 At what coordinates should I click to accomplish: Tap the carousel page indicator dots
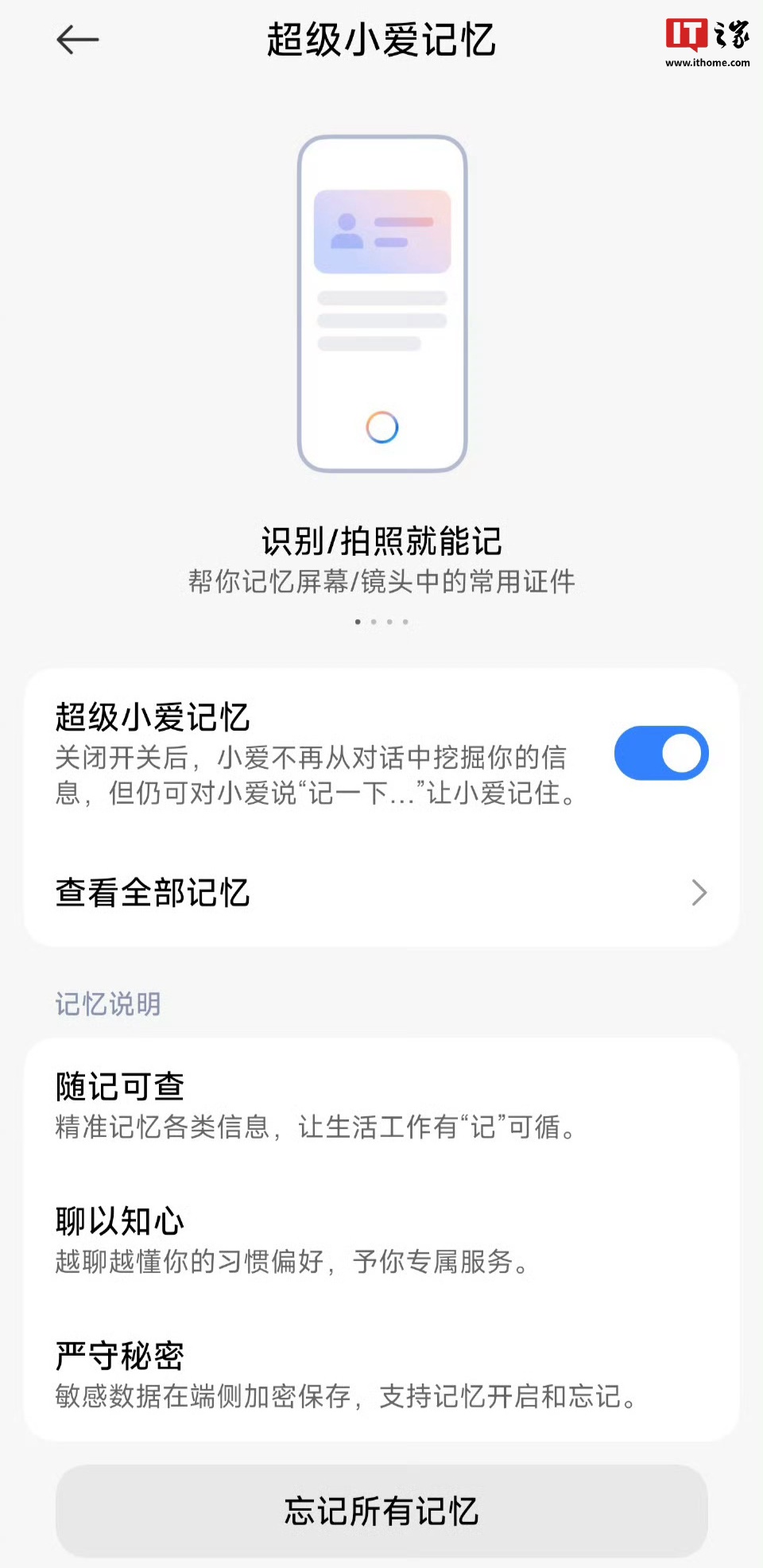381,622
